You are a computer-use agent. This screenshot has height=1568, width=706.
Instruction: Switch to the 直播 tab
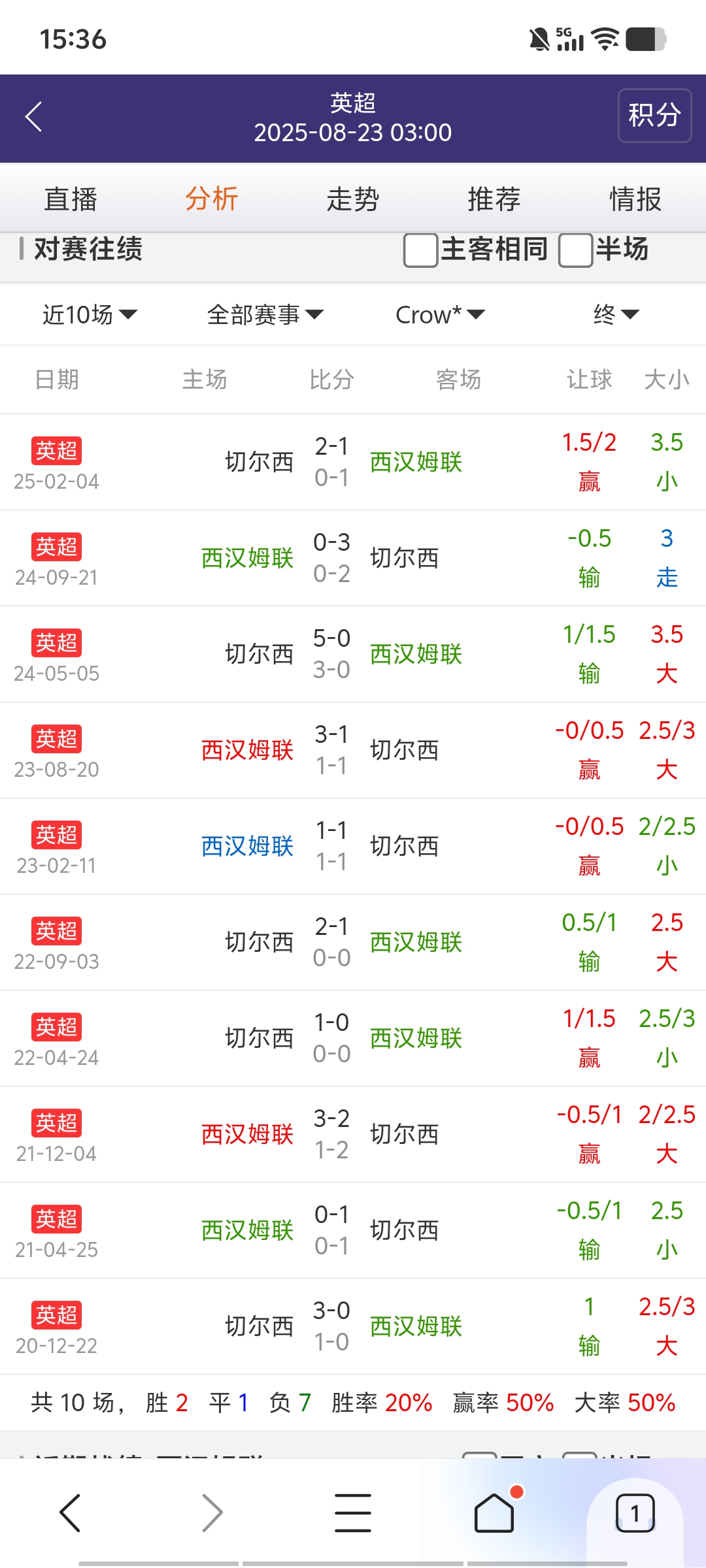point(71,199)
